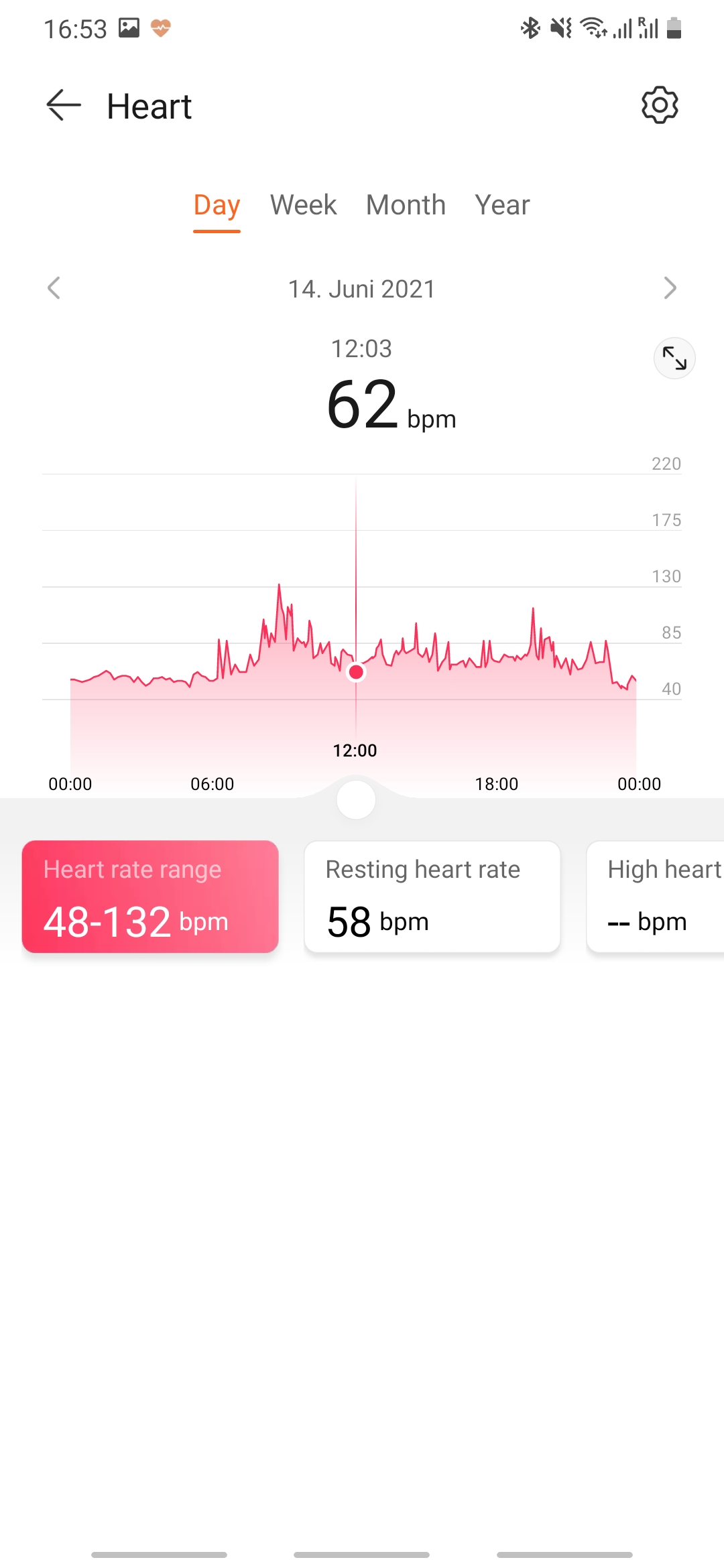Select the High heart rate card
This screenshot has height=1568, width=724.
pos(656,897)
